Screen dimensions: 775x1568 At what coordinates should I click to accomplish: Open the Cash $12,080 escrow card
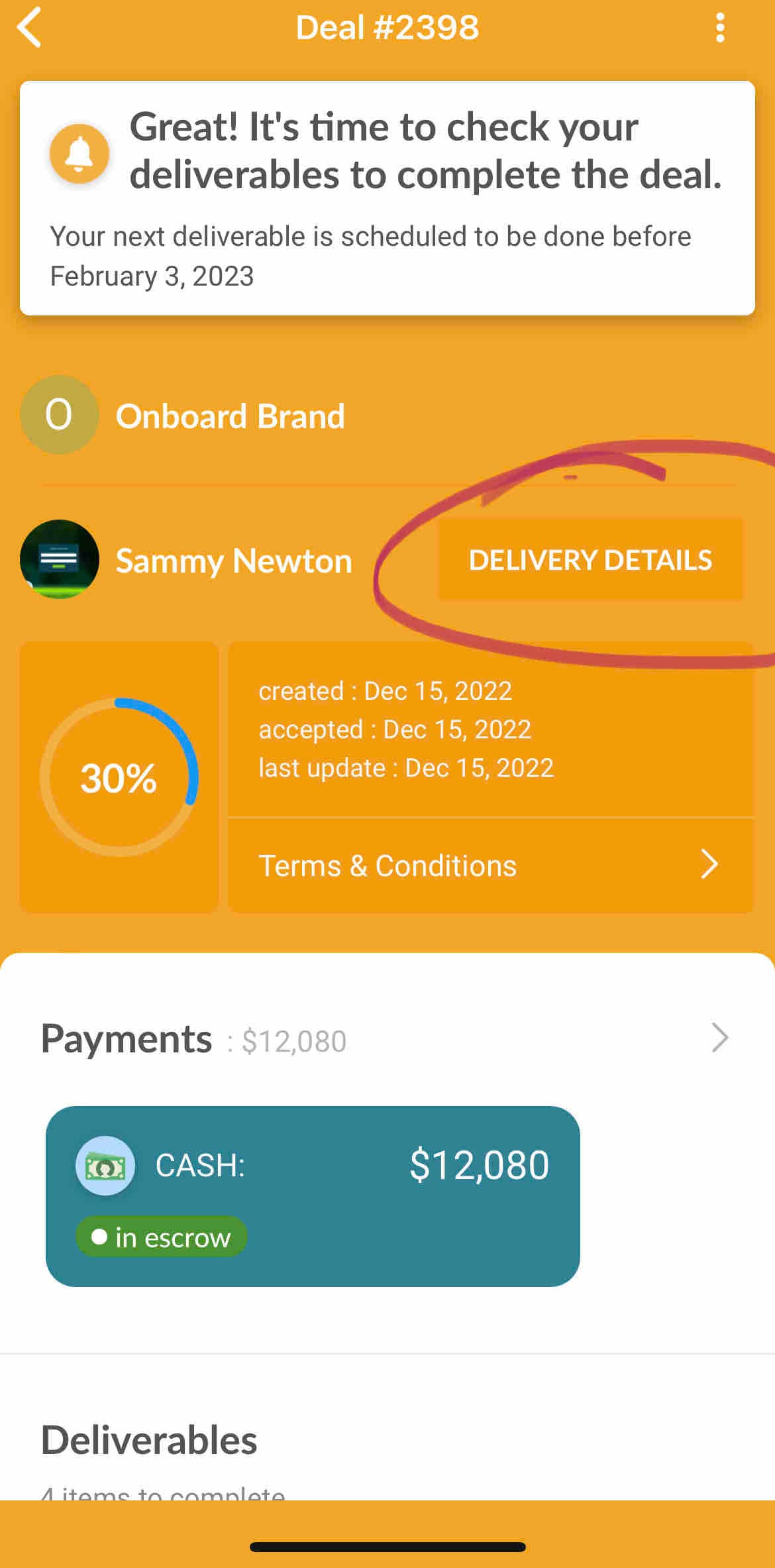[x=313, y=1196]
